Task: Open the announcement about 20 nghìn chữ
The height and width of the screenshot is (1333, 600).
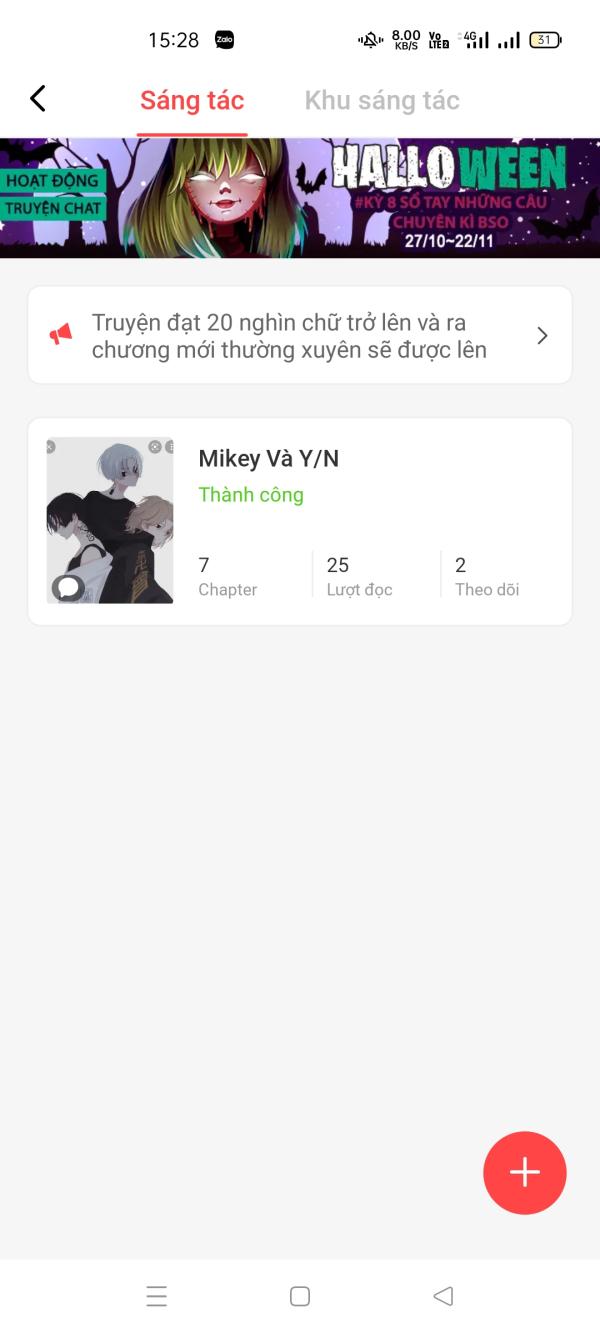Action: click(300, 335)
